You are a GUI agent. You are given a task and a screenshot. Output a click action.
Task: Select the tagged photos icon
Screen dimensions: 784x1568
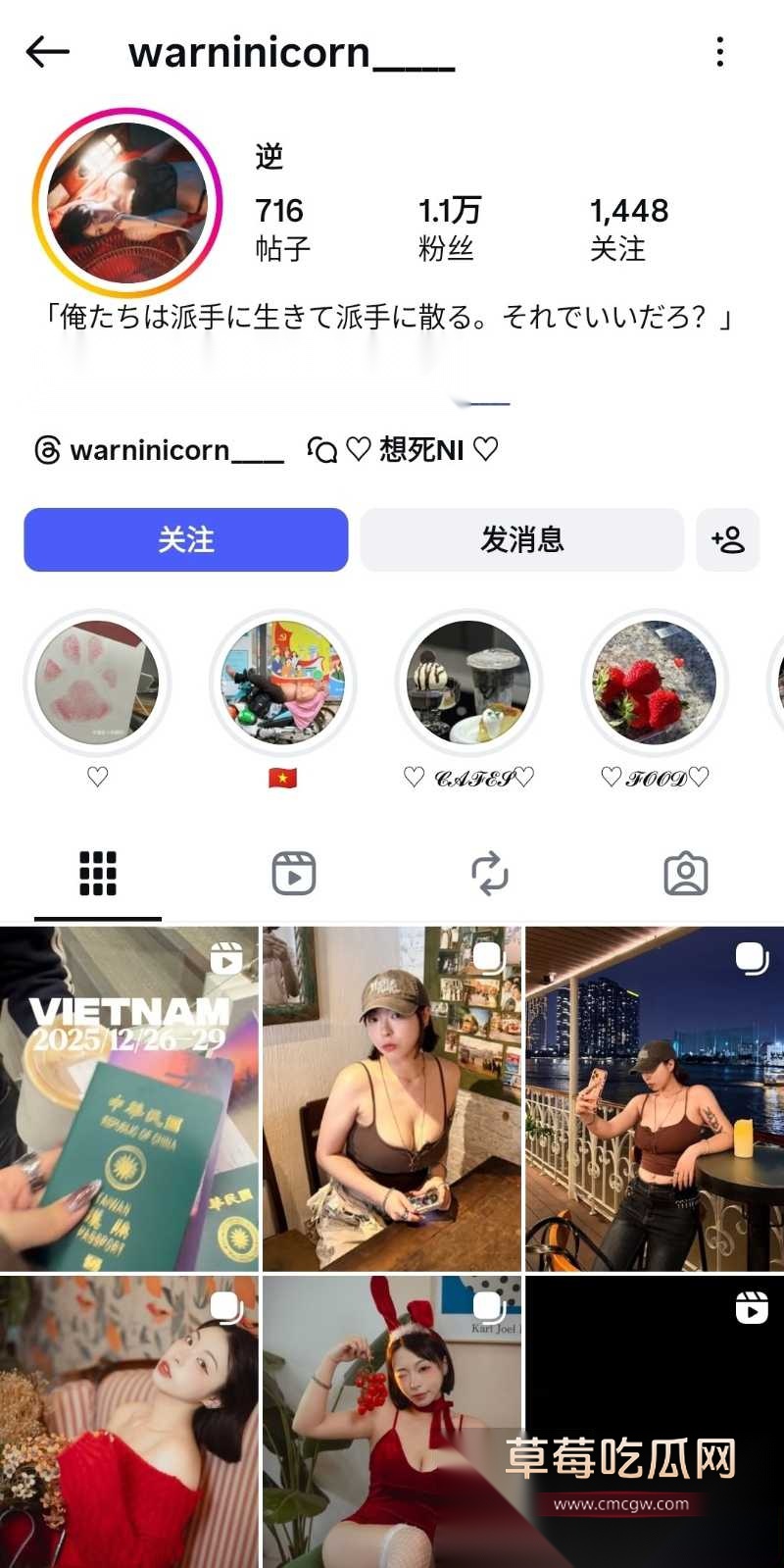coord(687,873)
